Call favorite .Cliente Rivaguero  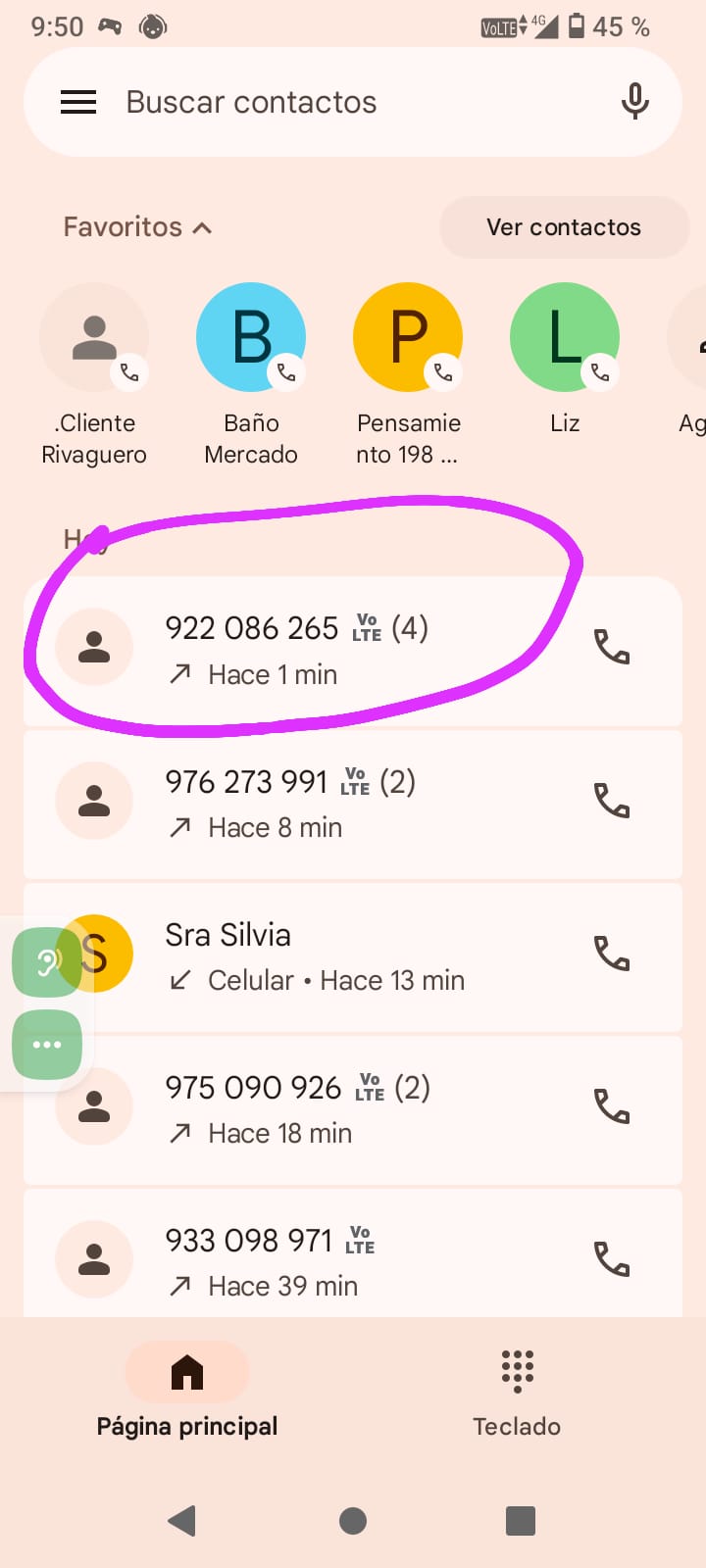point(94,338)
